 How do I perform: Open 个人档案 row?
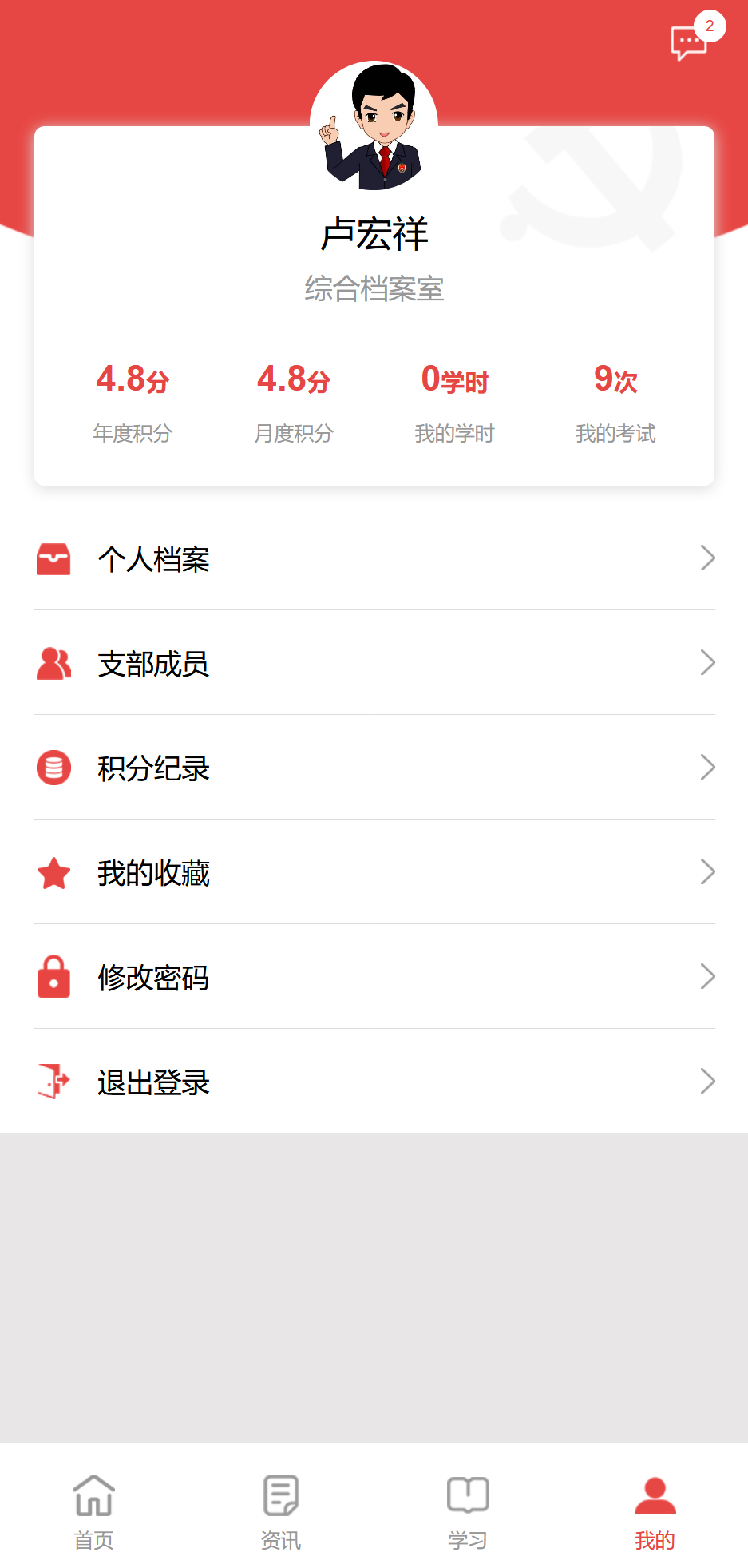click(374, 558)
